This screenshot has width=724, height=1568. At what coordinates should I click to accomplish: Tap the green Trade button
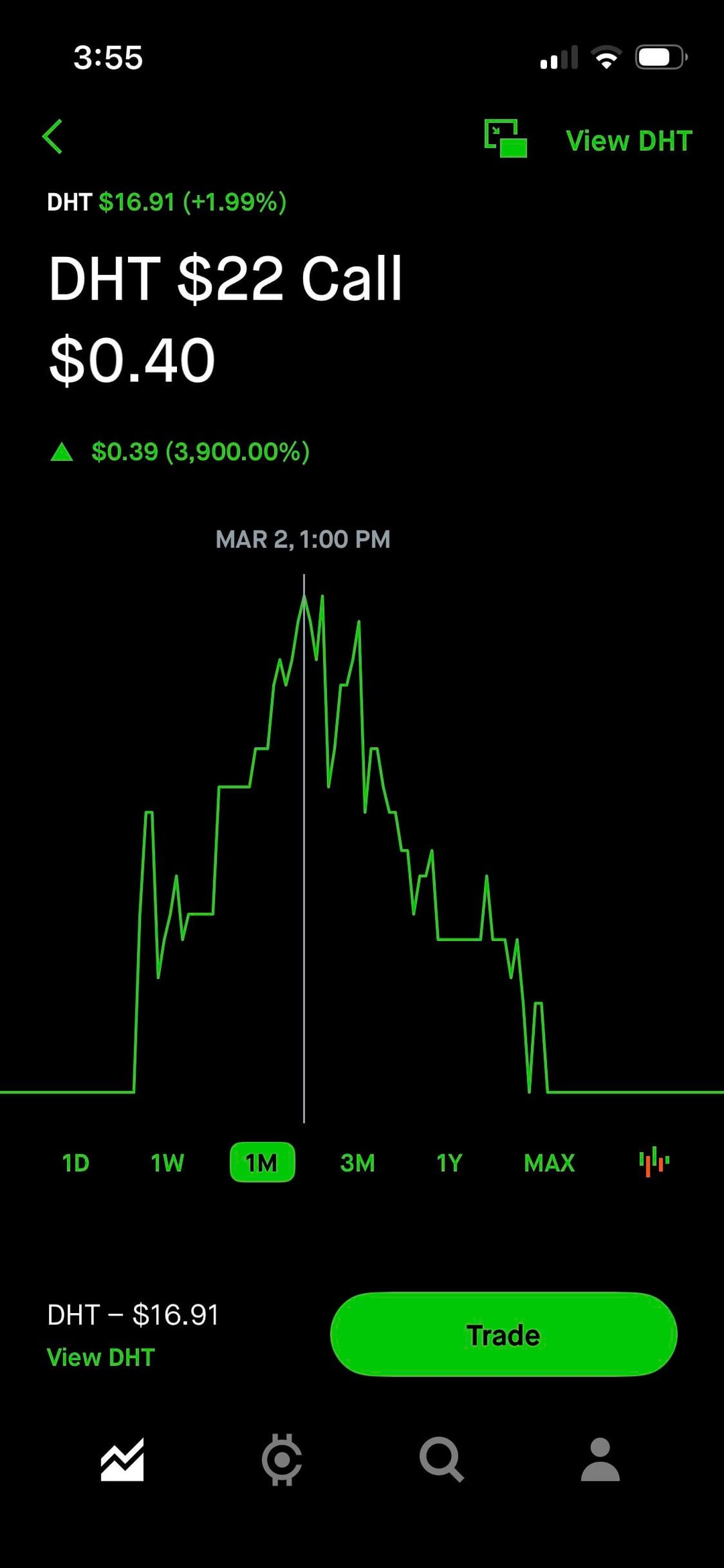coord(503,1335)
